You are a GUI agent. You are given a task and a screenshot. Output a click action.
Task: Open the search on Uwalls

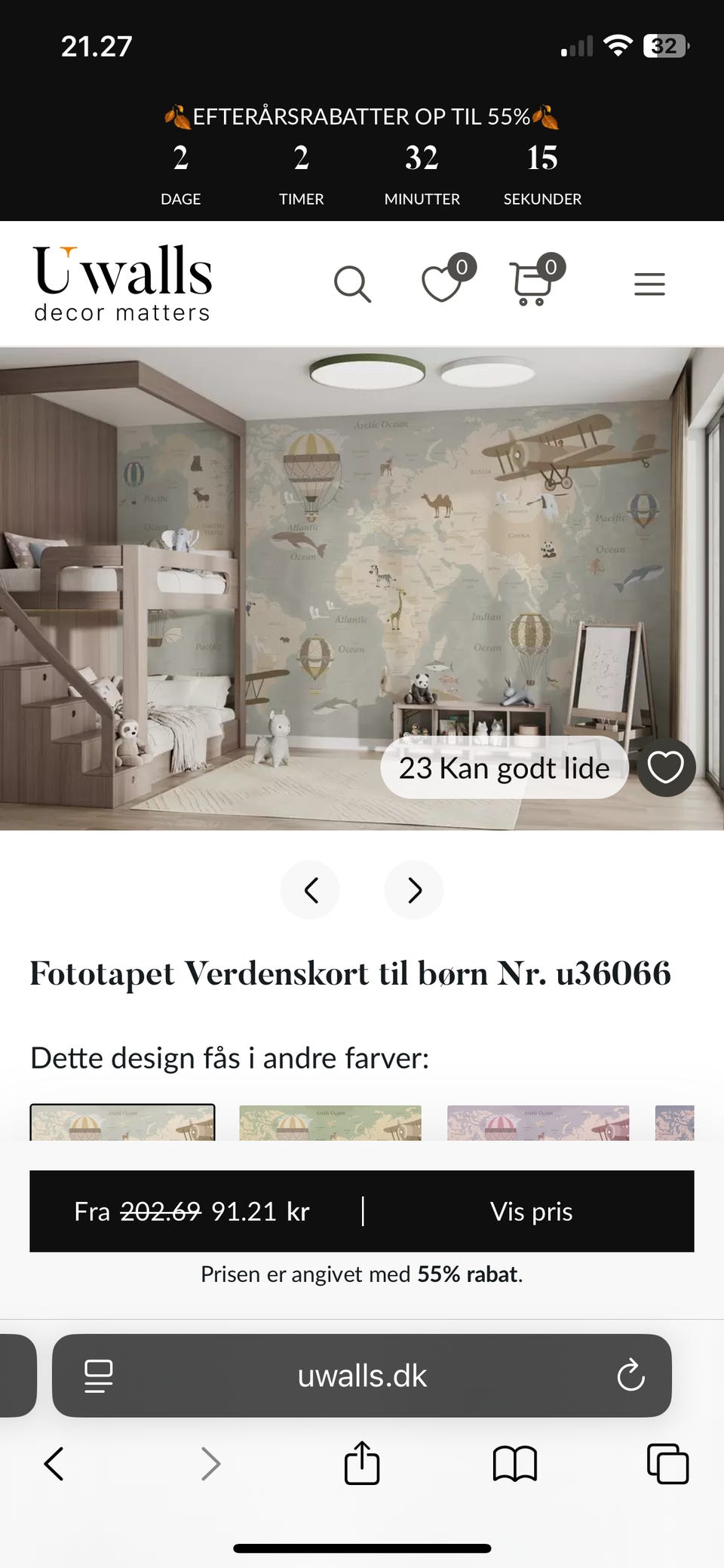353,284
